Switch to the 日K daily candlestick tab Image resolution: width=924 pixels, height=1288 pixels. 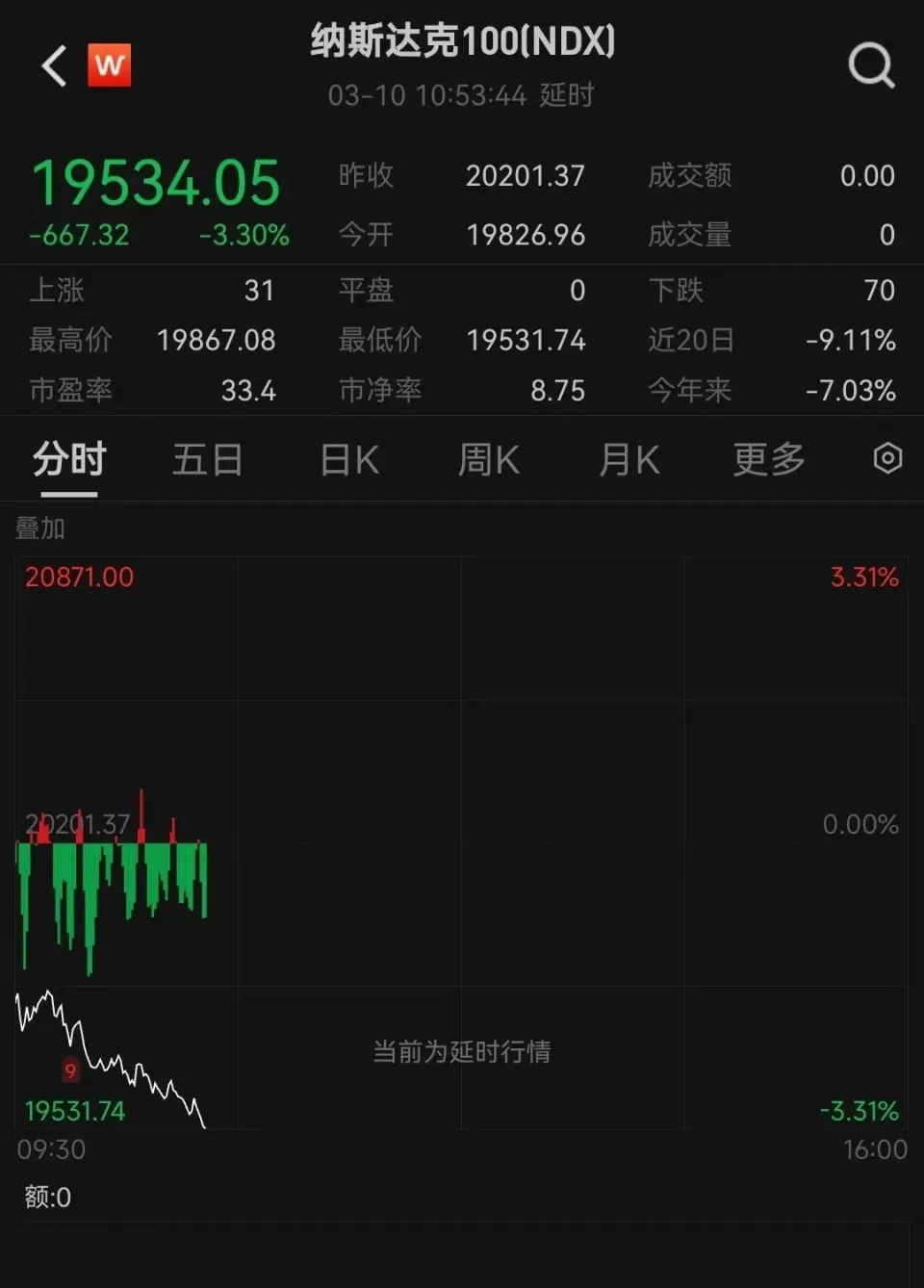(x=349, y=460)
